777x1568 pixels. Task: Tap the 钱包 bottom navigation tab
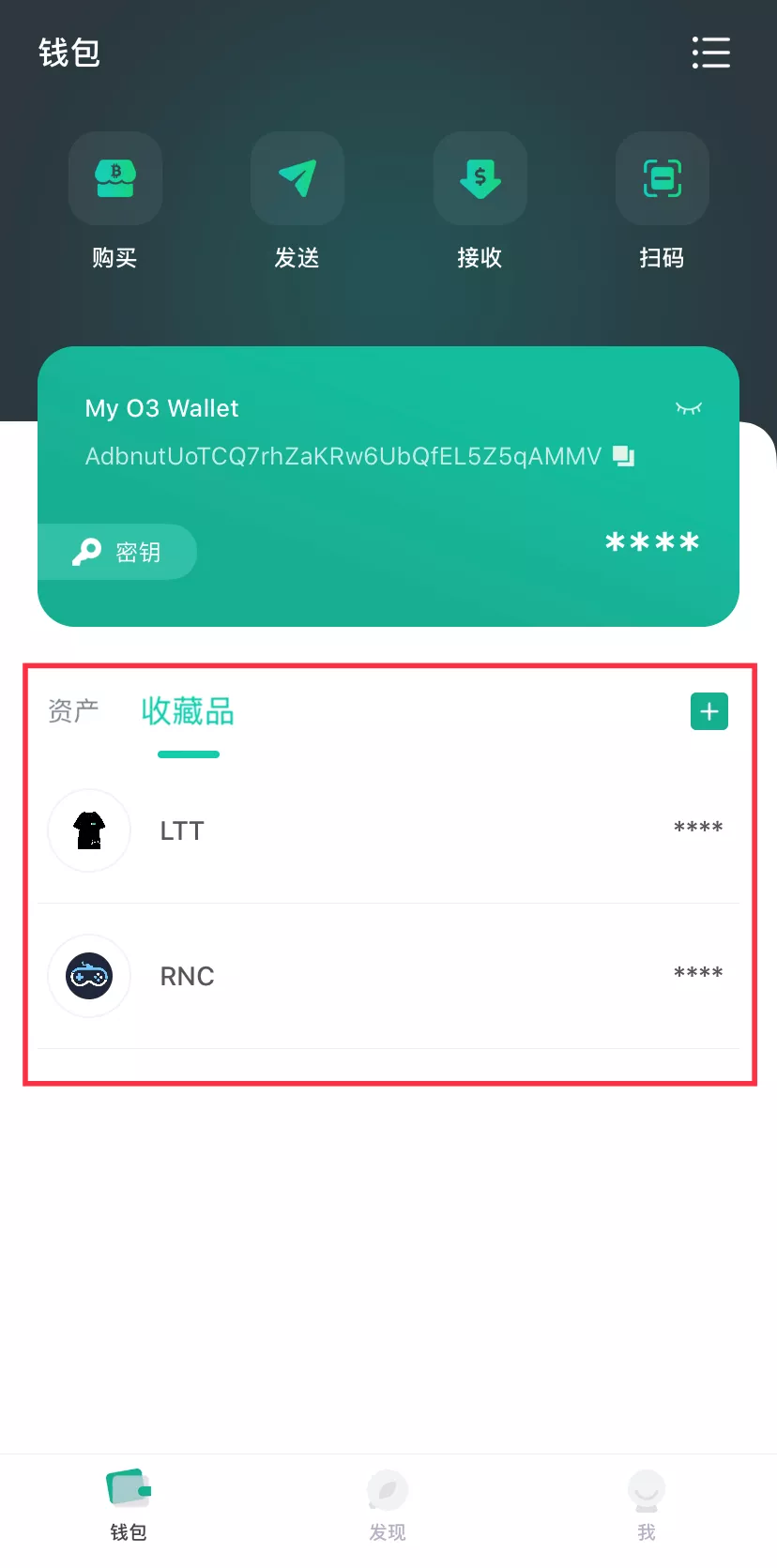point(129,1506)
